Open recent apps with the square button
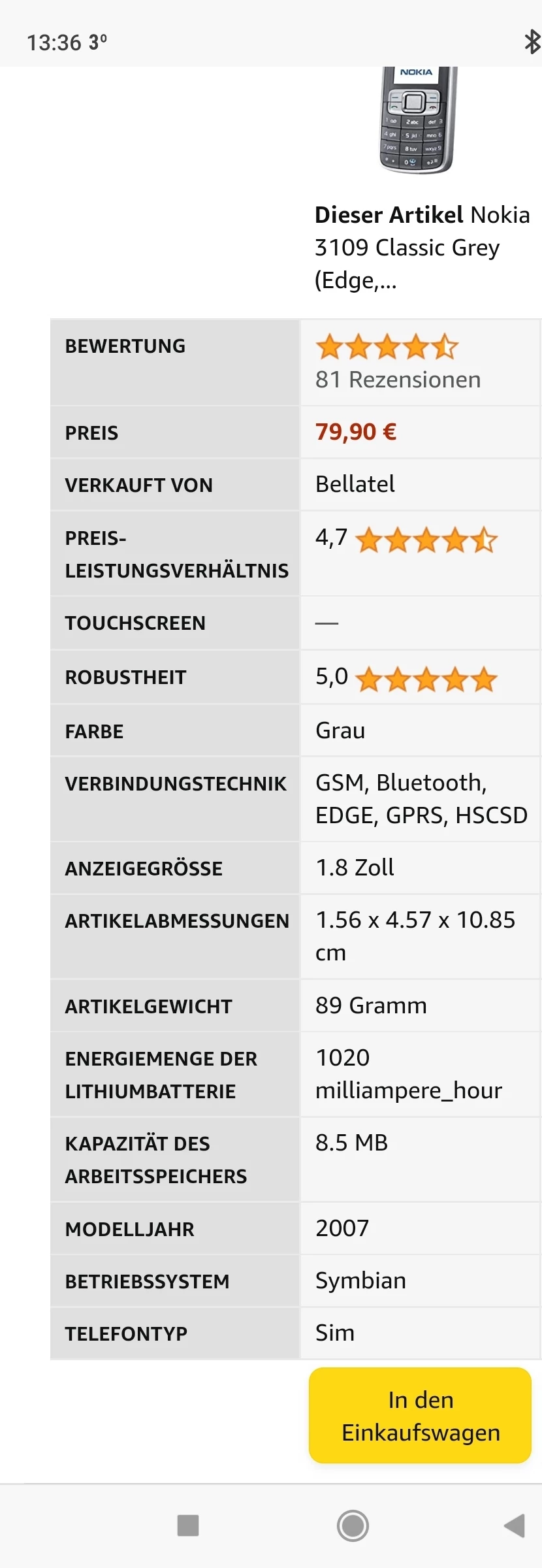Screen dimensions: 542x1568 [x=188, y=1526]
